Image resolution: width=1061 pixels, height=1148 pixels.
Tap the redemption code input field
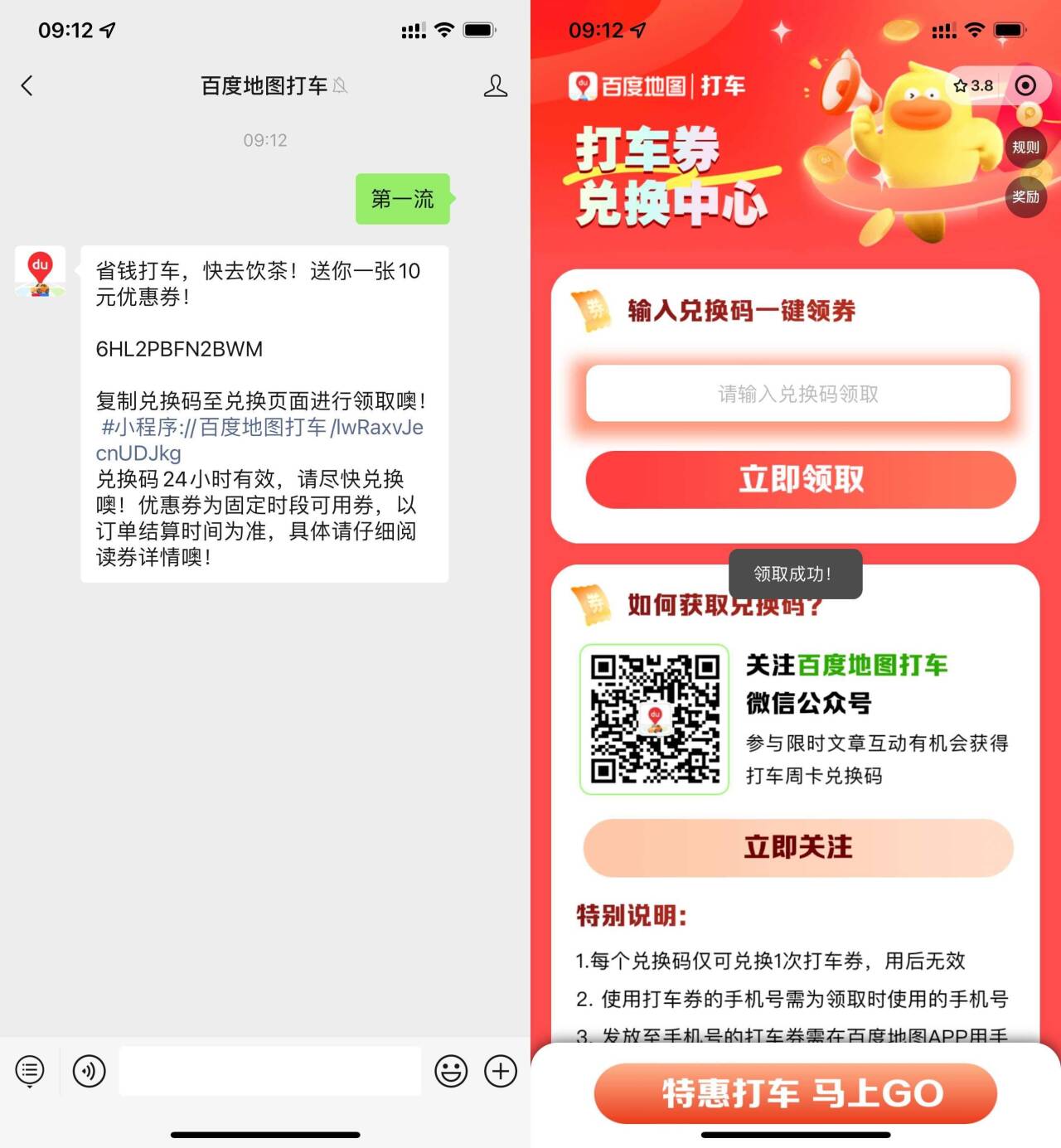(x=797, y=394)
